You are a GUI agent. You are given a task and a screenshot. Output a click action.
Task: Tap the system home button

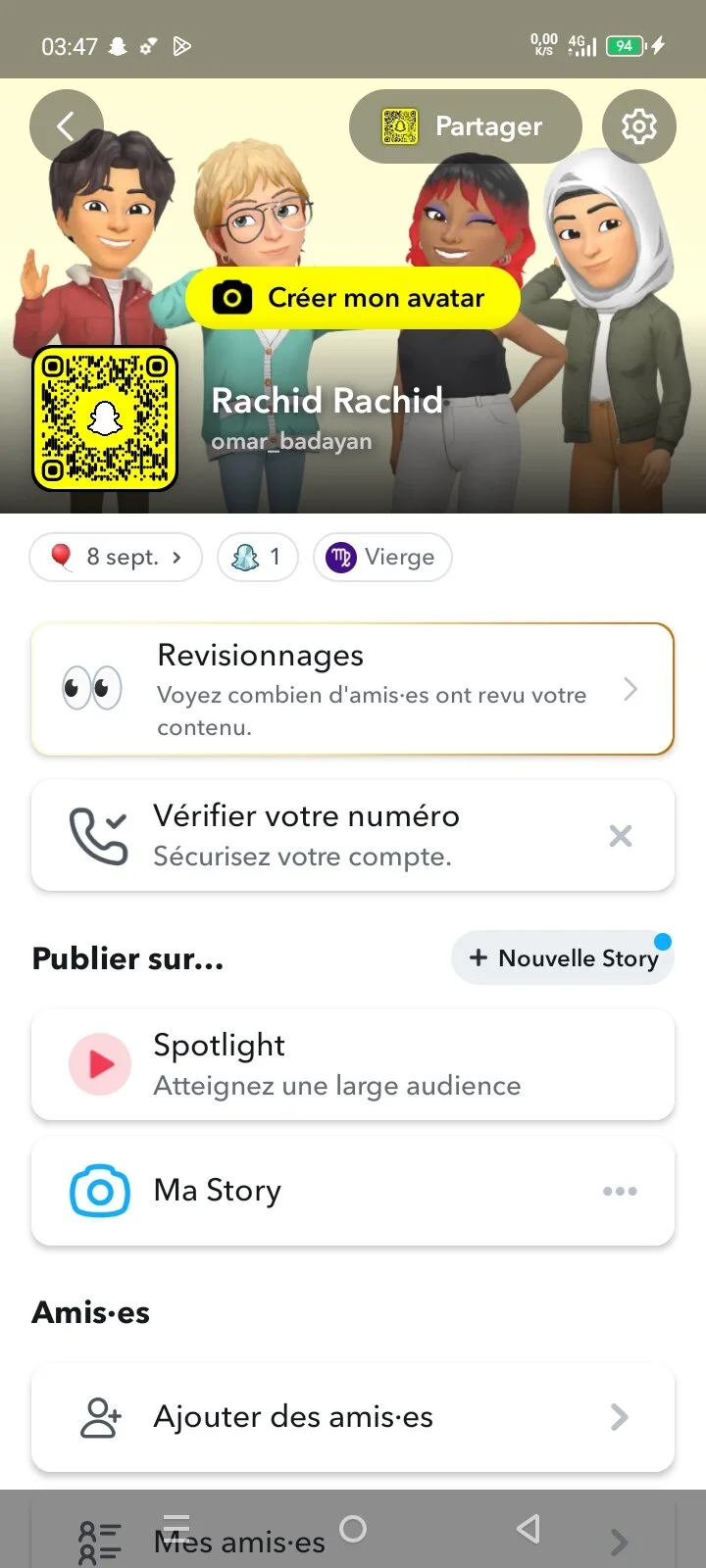point(353,1529)
